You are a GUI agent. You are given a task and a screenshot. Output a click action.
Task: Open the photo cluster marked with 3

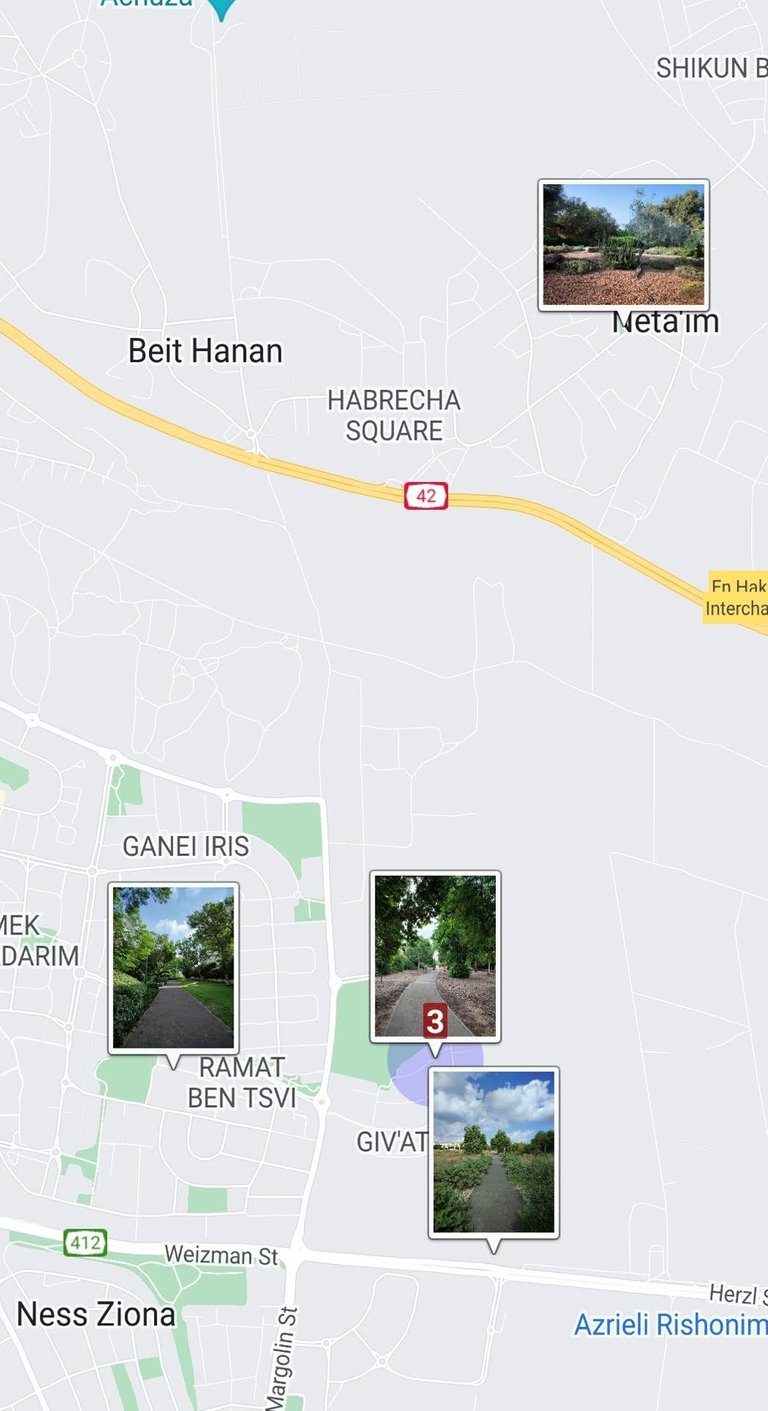435,955
